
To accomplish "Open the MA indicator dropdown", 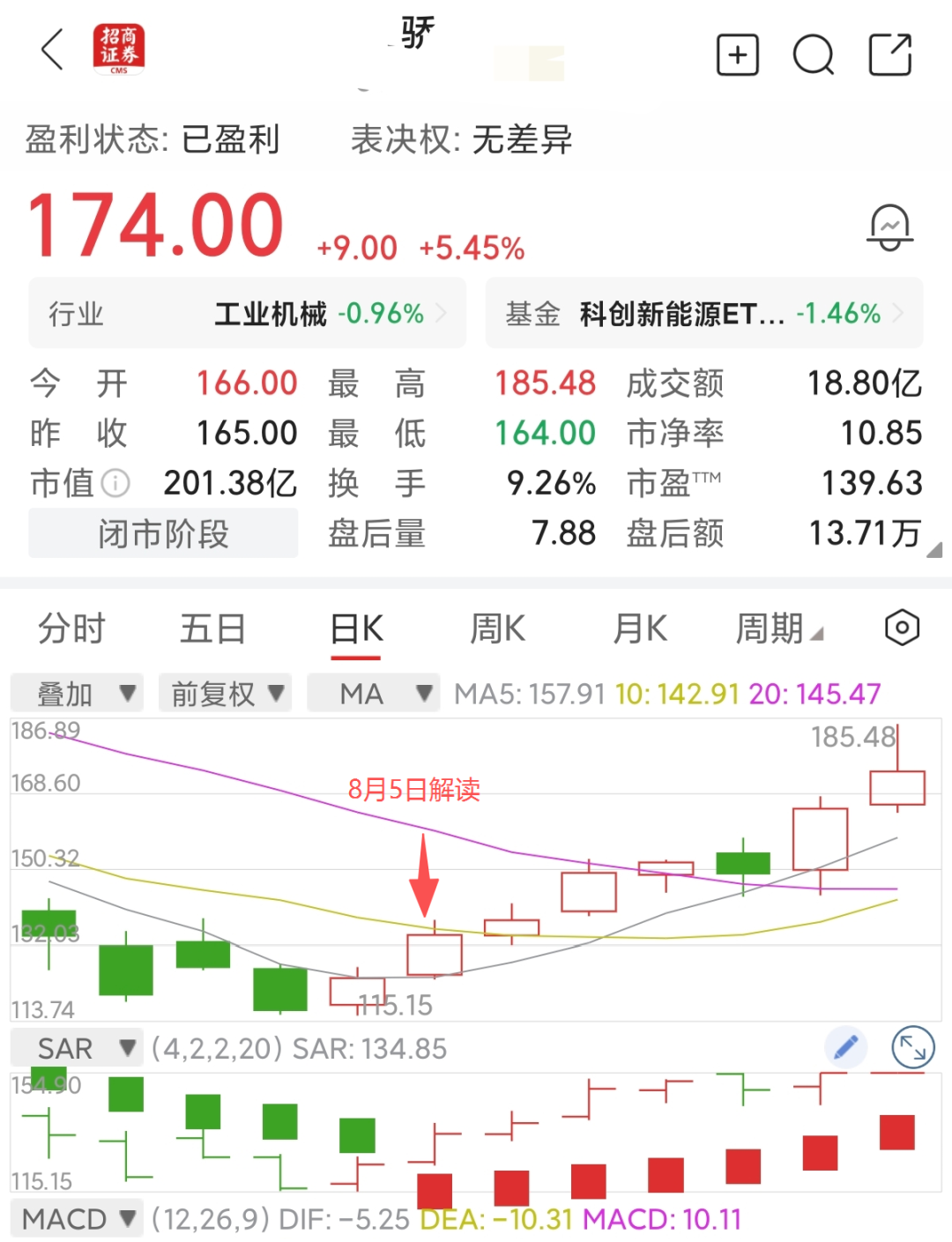I will pyautogui.click(x=374, y=694).
